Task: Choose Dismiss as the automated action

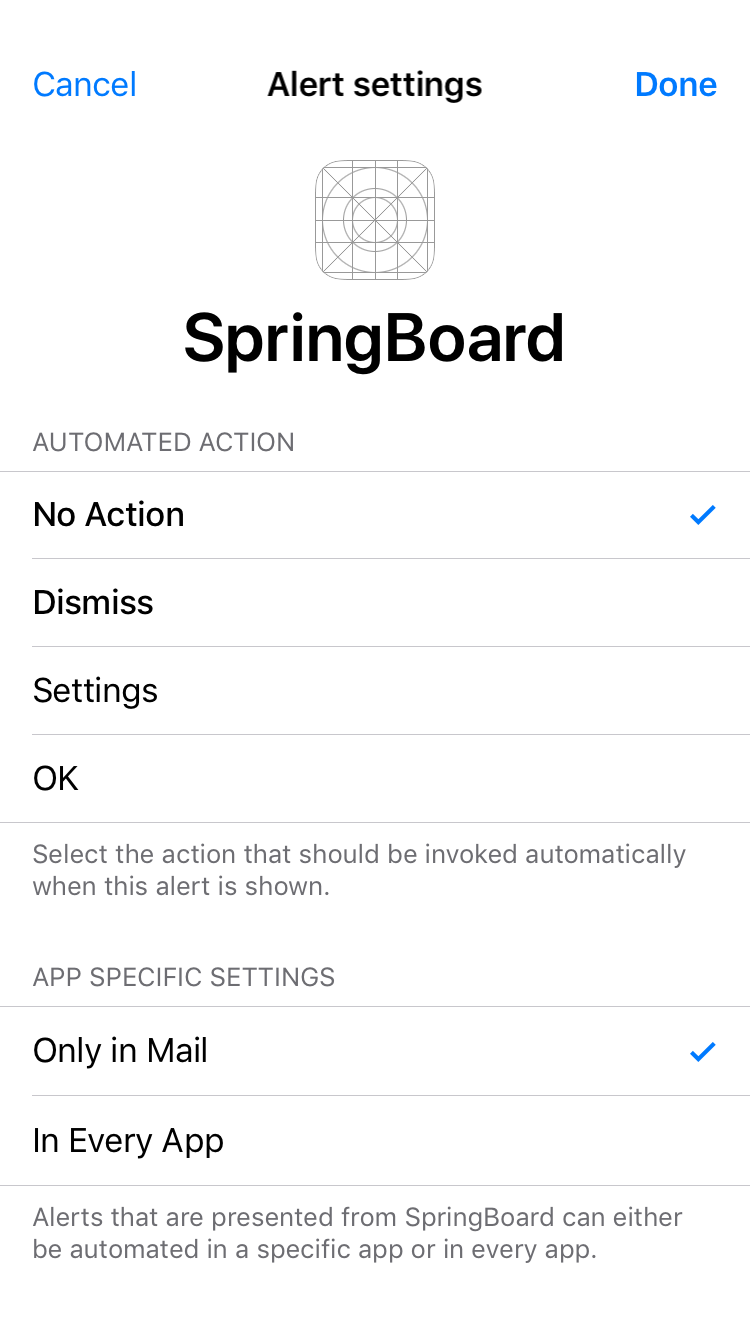Action: pos(375,603)
